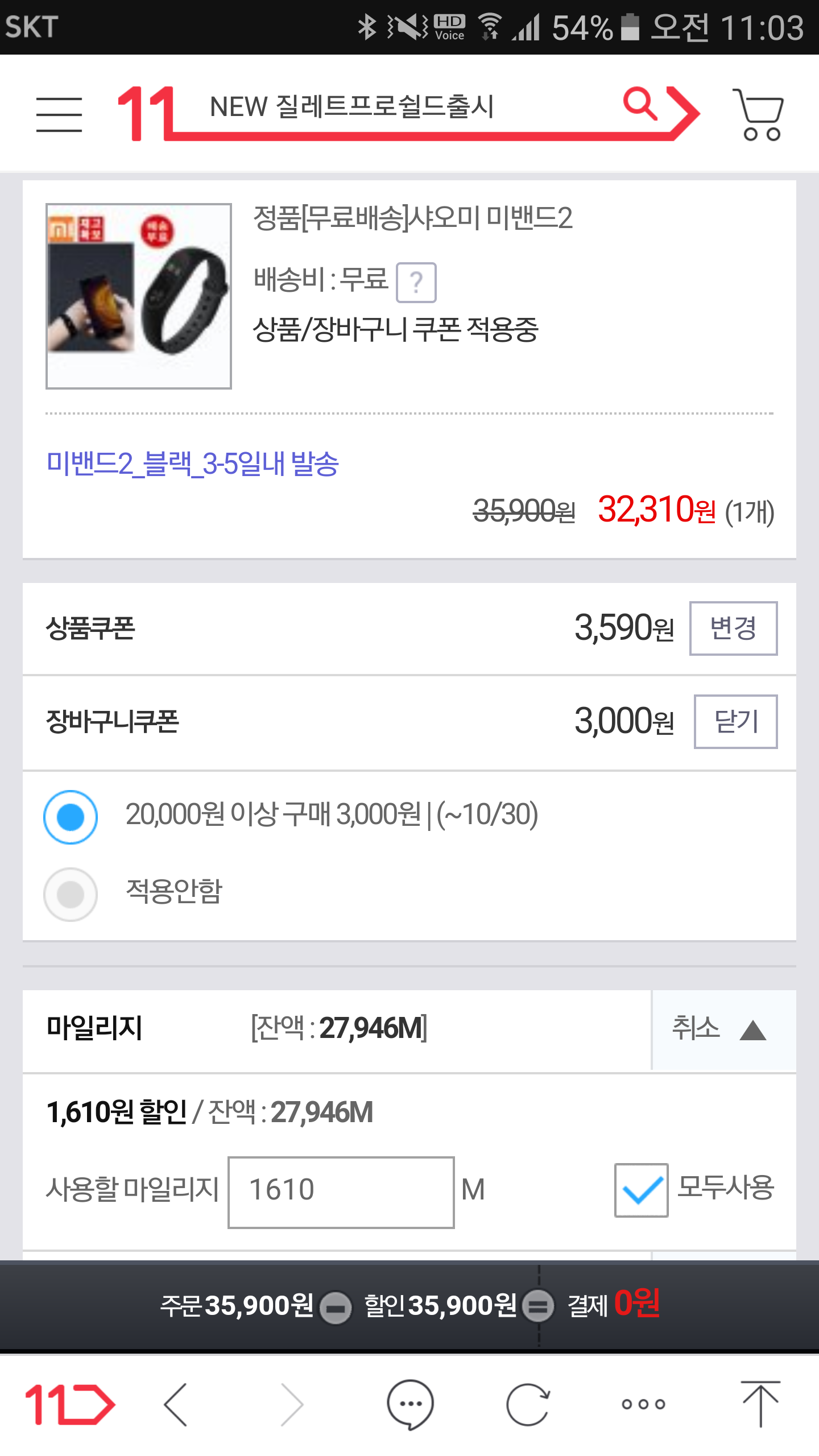This screenshot has width=819, height=1456.
Task: Tap 변경 to change product coupon
Action: click(x=733, y=628)
